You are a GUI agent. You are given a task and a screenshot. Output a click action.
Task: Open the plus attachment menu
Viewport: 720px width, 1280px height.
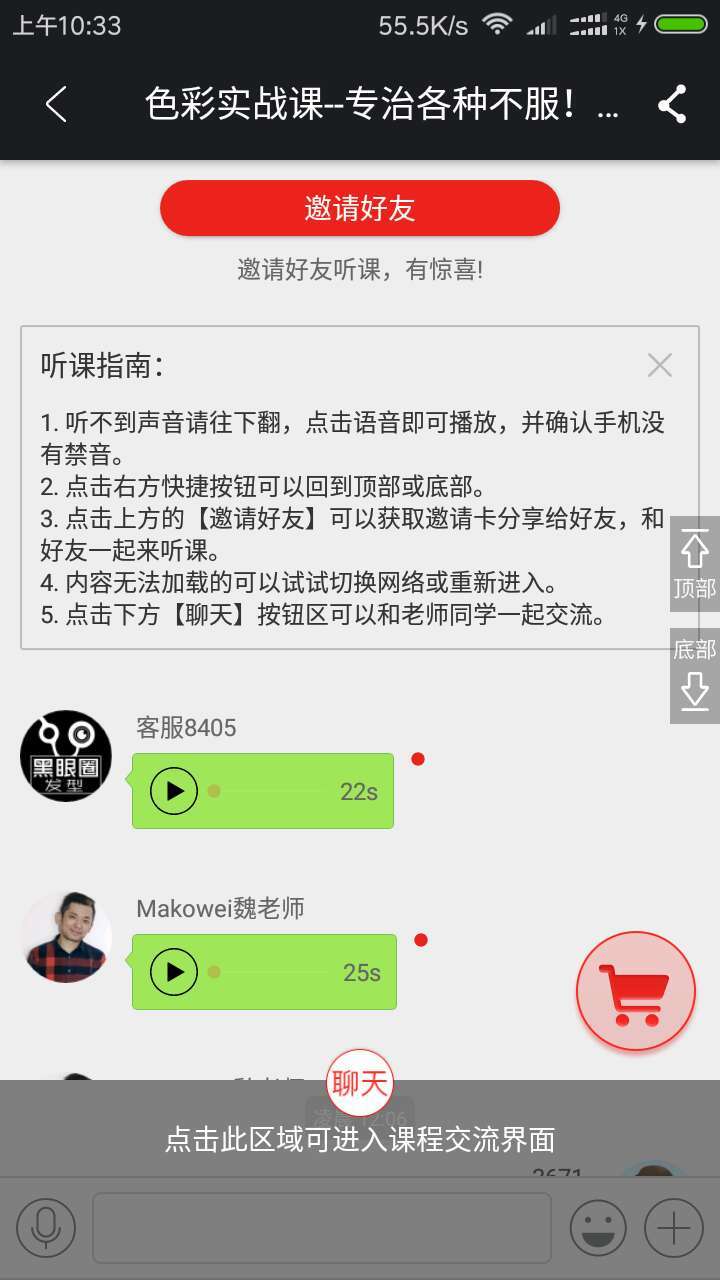[674, 1228]
